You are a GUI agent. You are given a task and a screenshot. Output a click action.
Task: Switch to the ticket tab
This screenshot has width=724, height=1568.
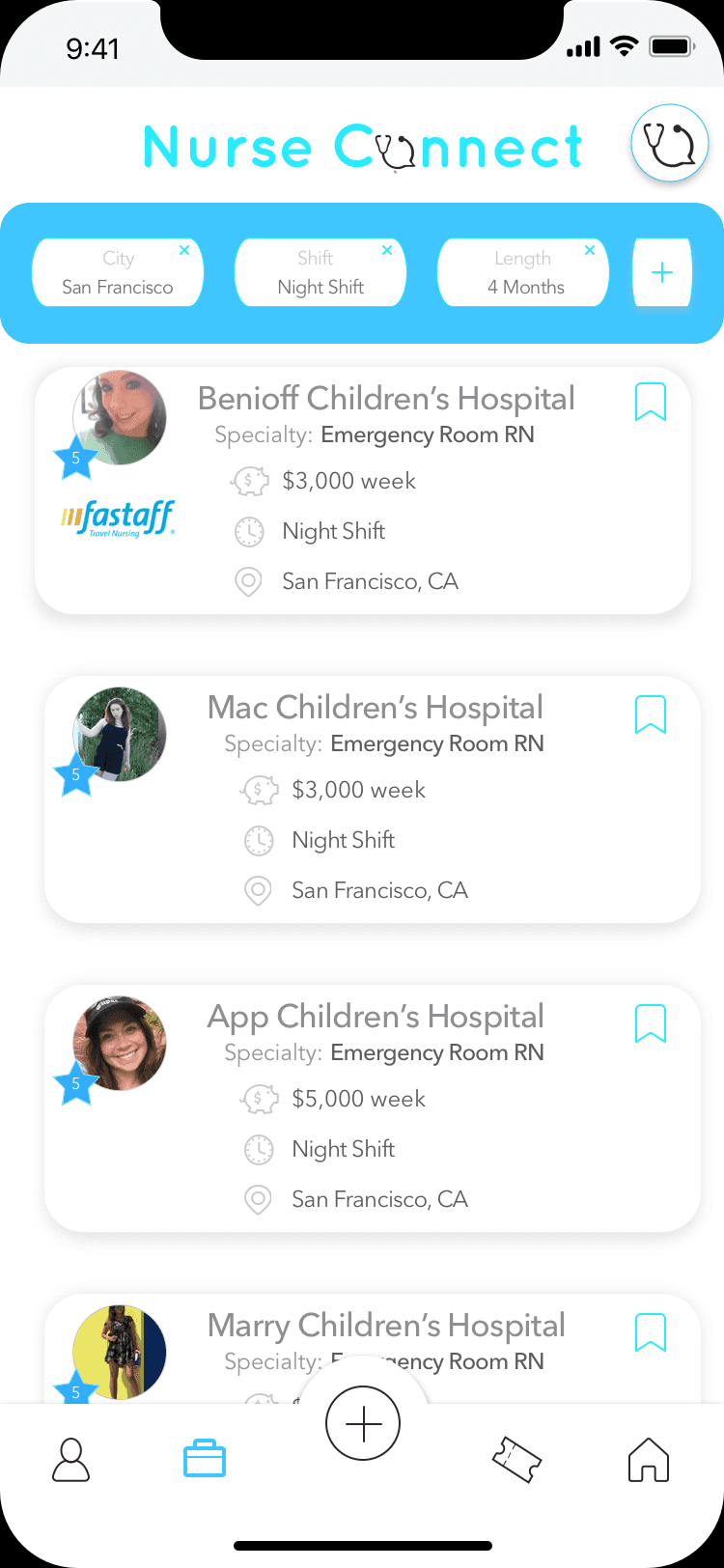[517, 1459]
